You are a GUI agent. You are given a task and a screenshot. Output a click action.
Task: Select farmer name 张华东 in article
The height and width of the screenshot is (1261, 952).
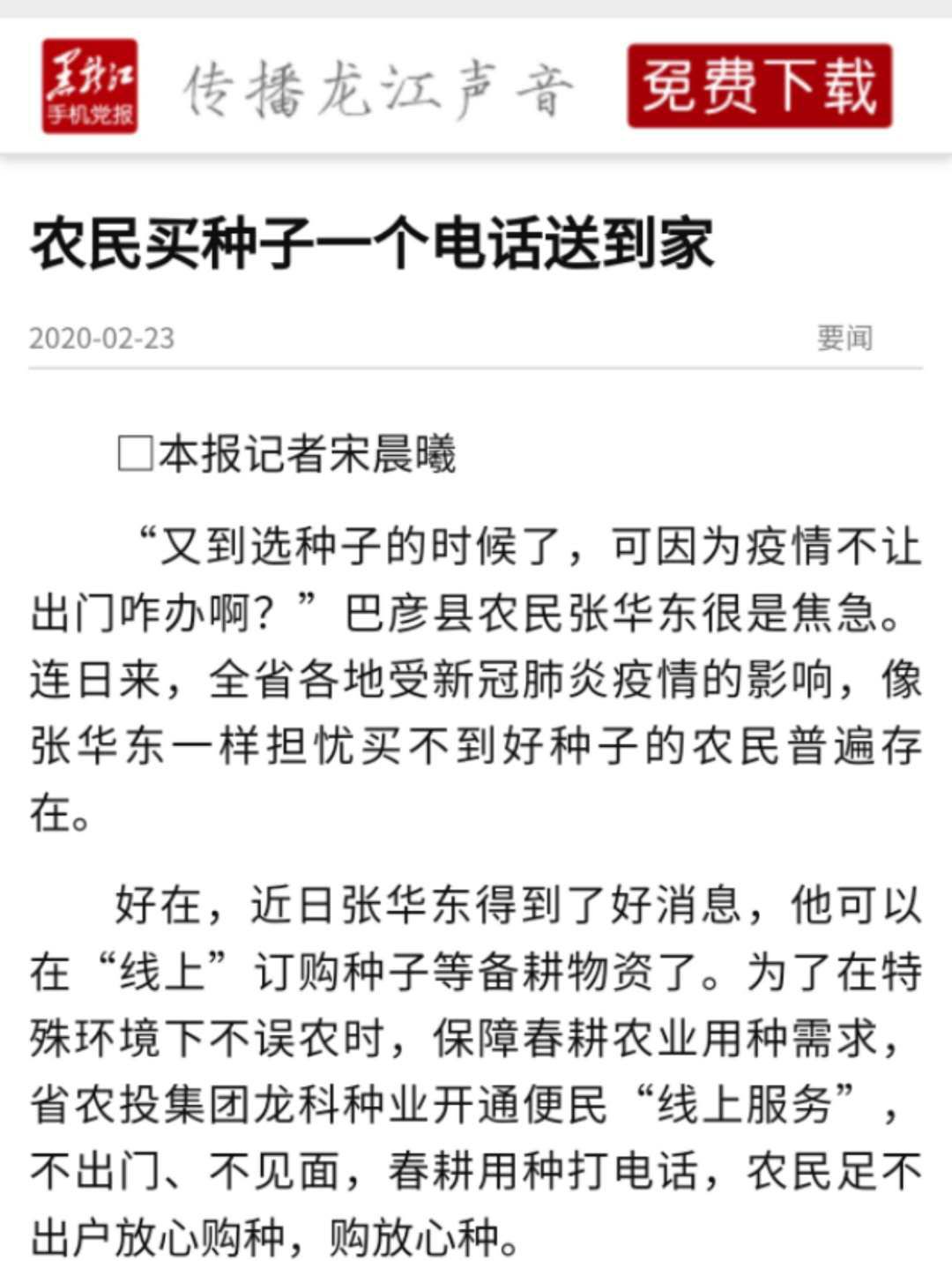coord(635,610)
